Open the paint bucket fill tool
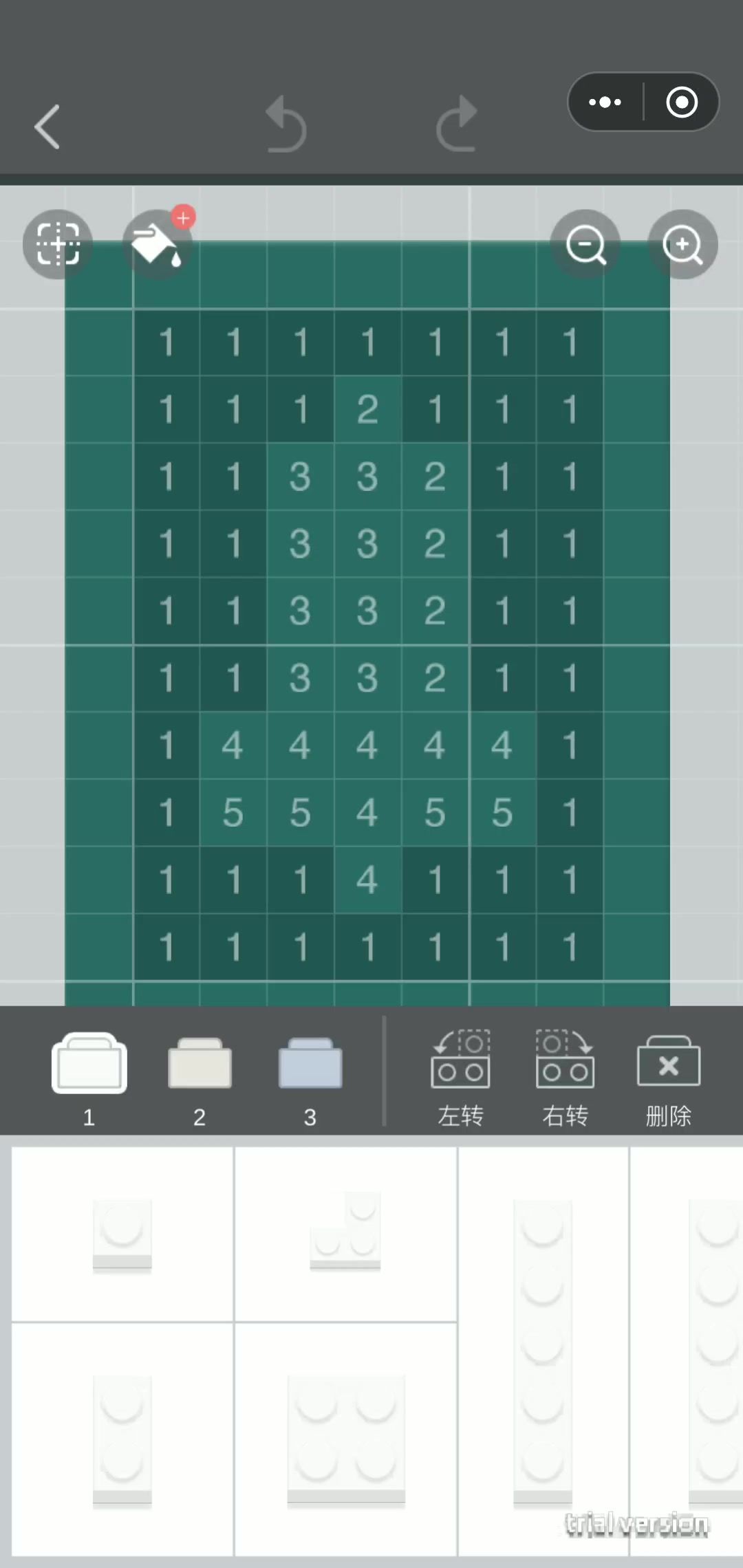 (x=157, y=245)
